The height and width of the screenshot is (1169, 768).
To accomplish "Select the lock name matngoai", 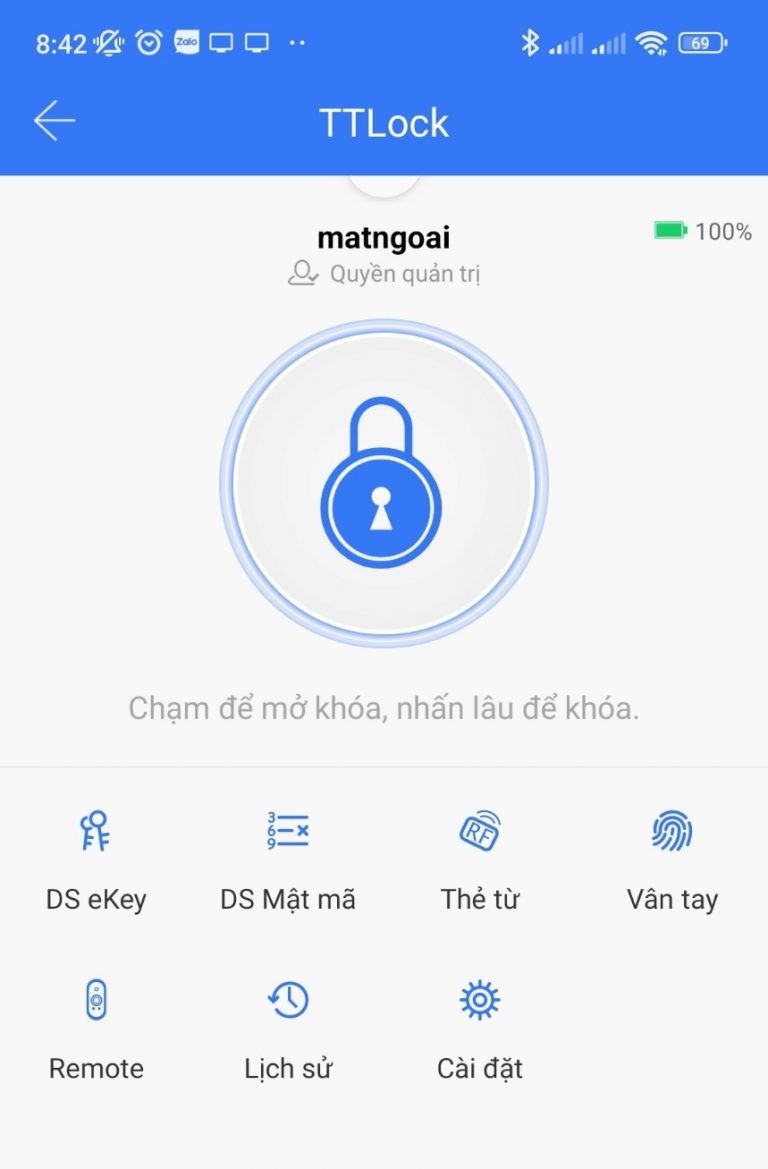I will click(384, 236).
